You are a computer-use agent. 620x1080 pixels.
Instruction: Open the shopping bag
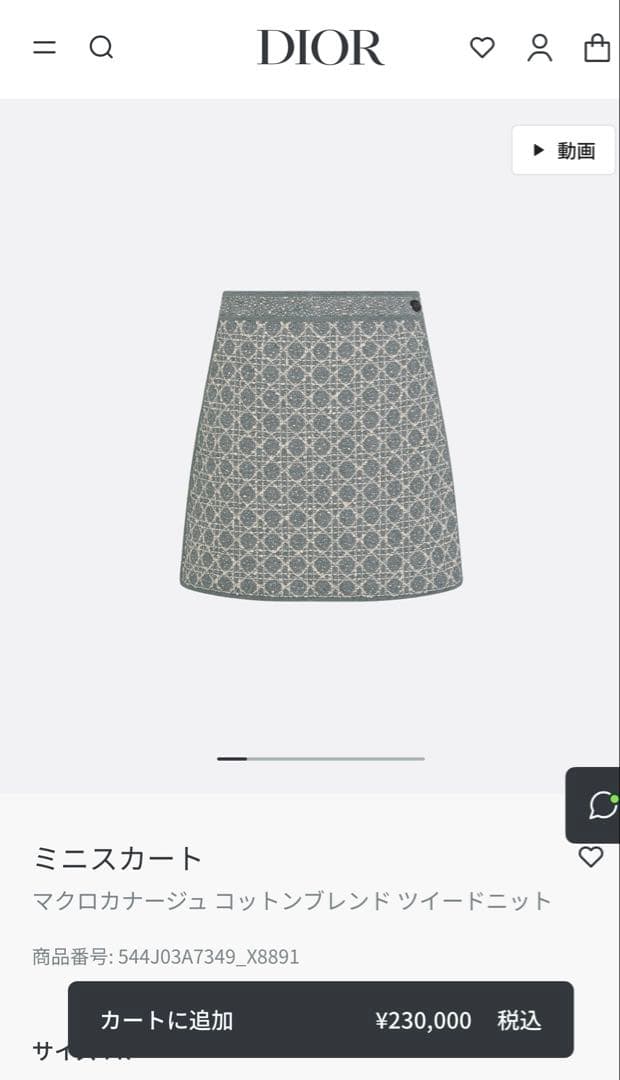coord(597,47)
